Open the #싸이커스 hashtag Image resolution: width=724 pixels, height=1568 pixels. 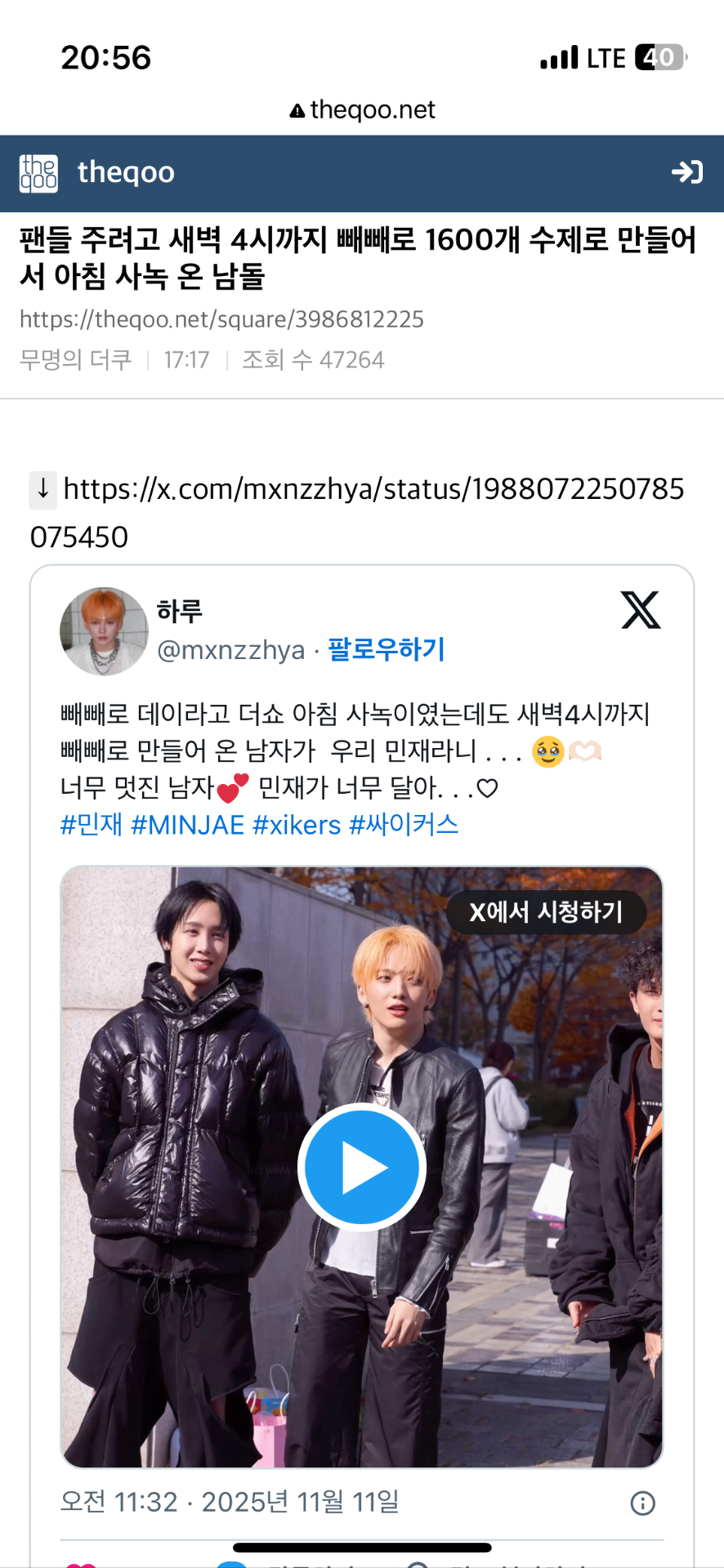(404, 825)
